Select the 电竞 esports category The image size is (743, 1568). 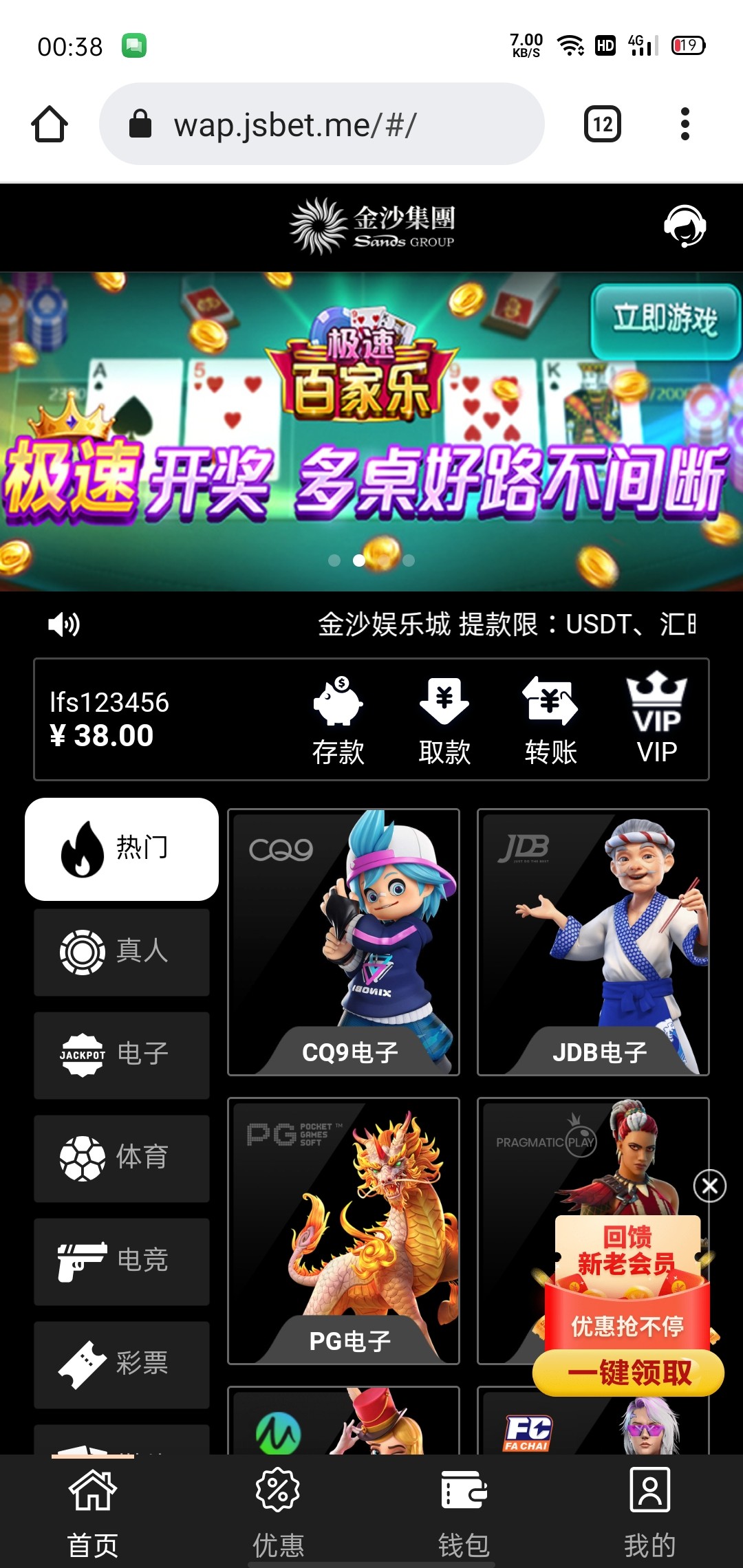pos(122,1261)
